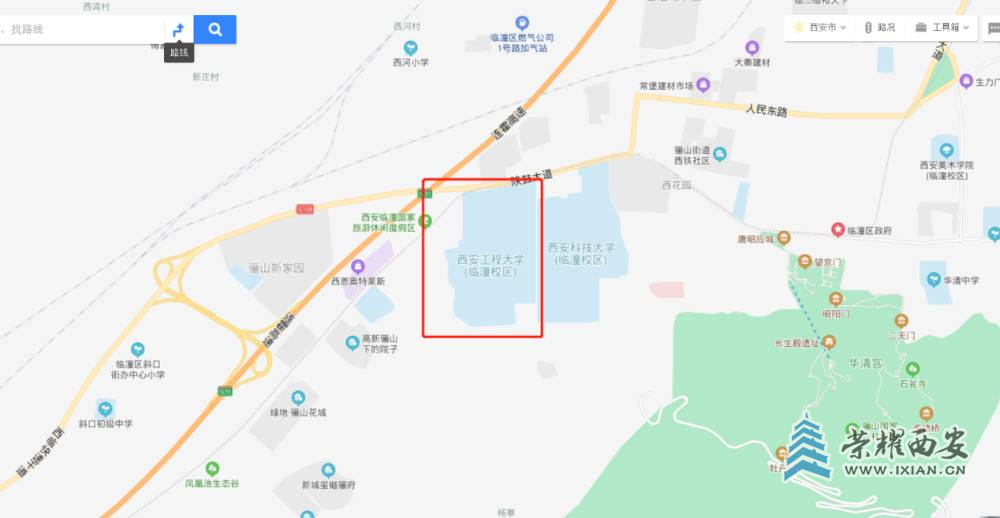Select the 凤凰池生态谷 marker

pyautogui.click(x=212, y=468)
